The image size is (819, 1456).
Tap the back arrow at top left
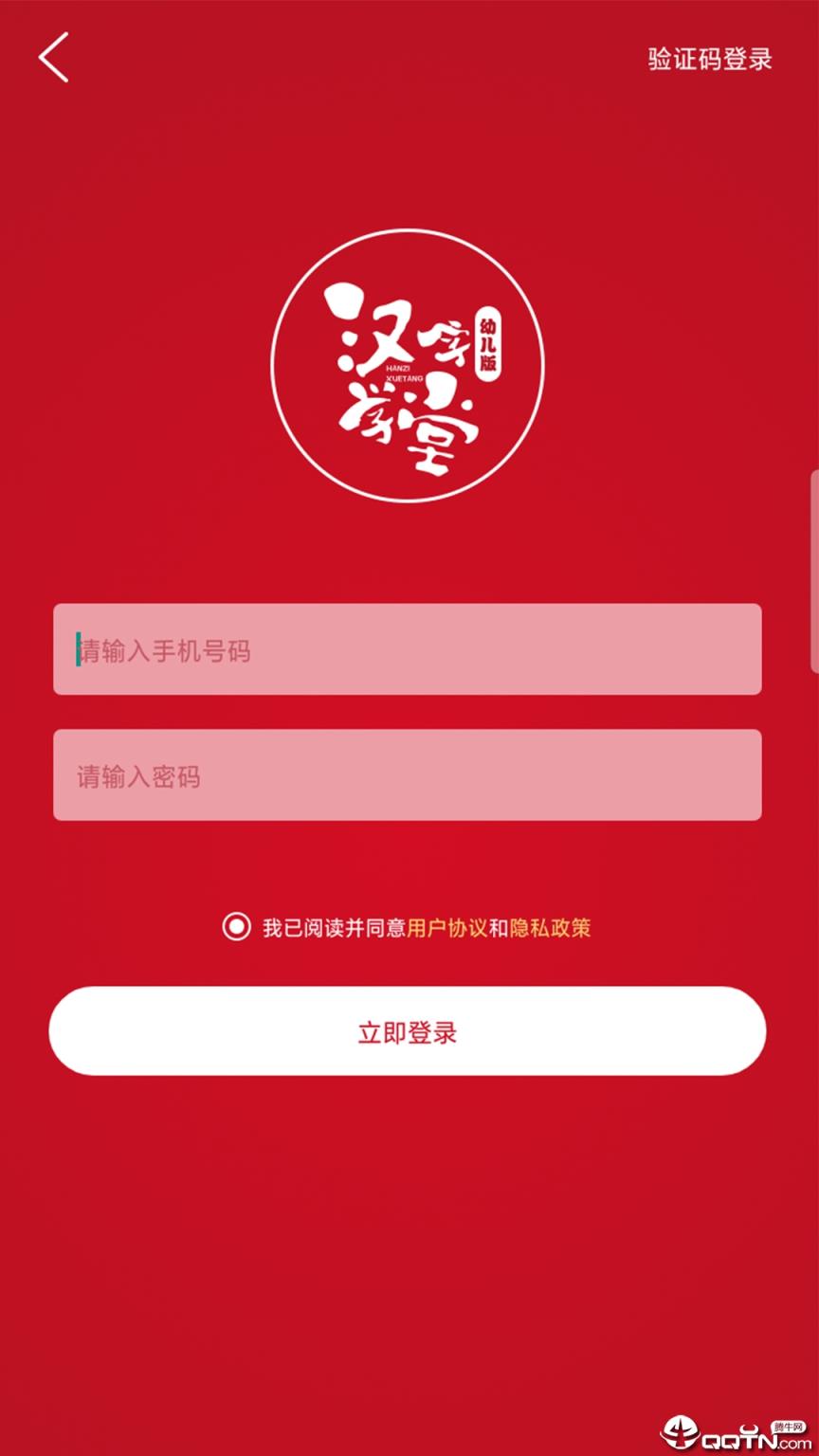[x=53, y=58]
